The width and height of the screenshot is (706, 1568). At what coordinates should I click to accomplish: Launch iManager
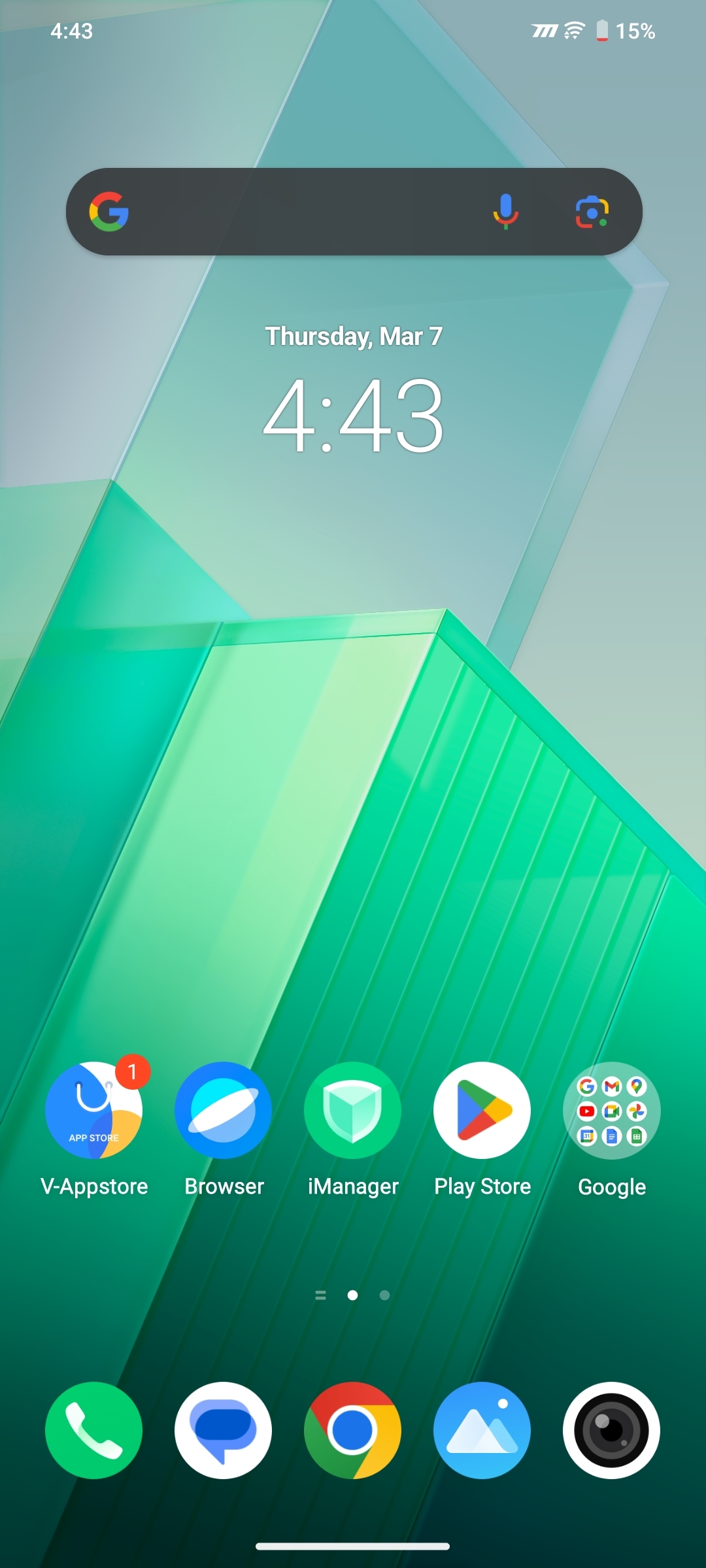[353, 1110]
